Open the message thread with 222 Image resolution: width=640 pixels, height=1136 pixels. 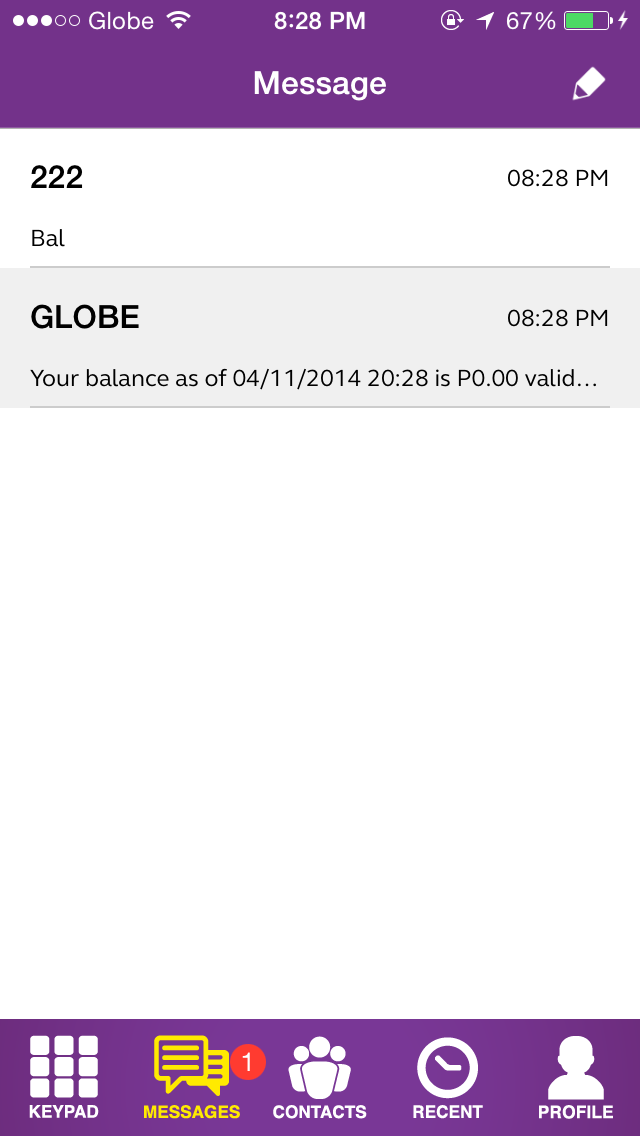point(320,199)
